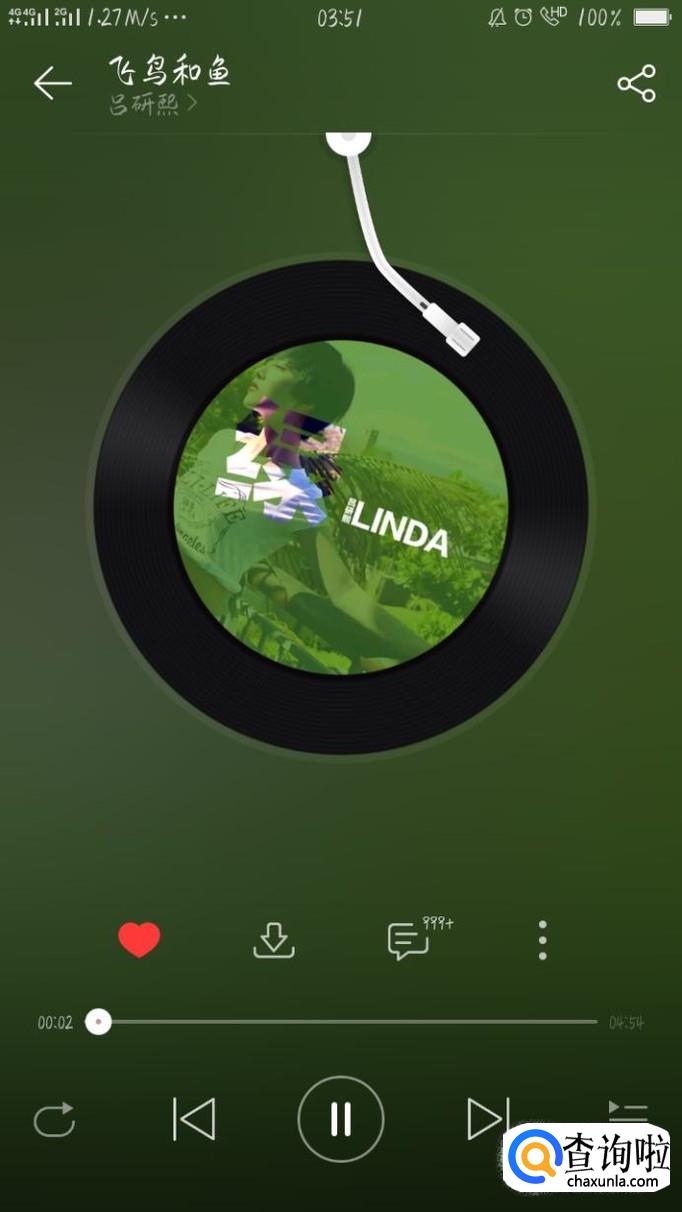The width and height of the screenshot is (682, 1212).
Task: Tap the vinyl record album cover
Action: pyautogui.click(x=340, y=507)
